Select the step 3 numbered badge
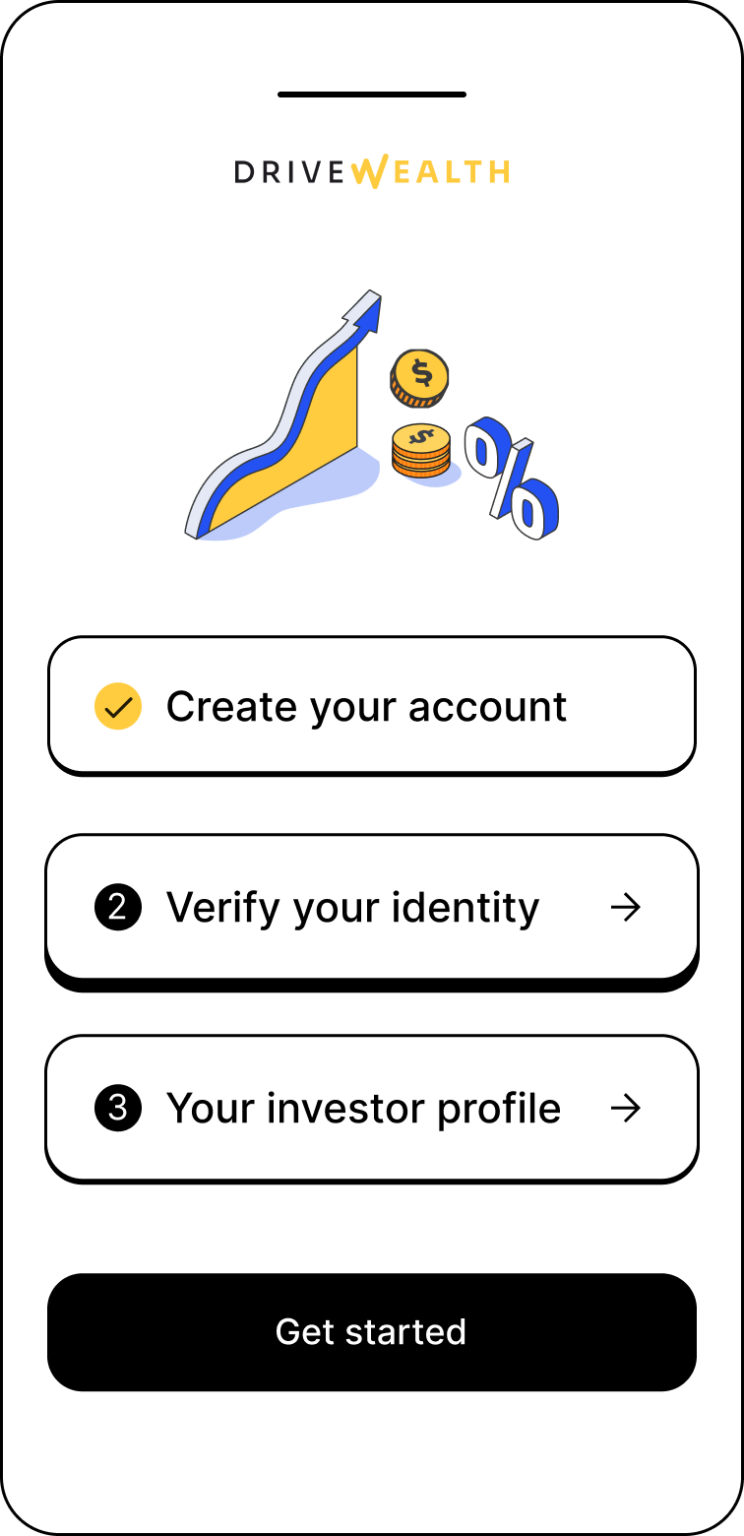The image size is (744, 1536). [117, 1108]
